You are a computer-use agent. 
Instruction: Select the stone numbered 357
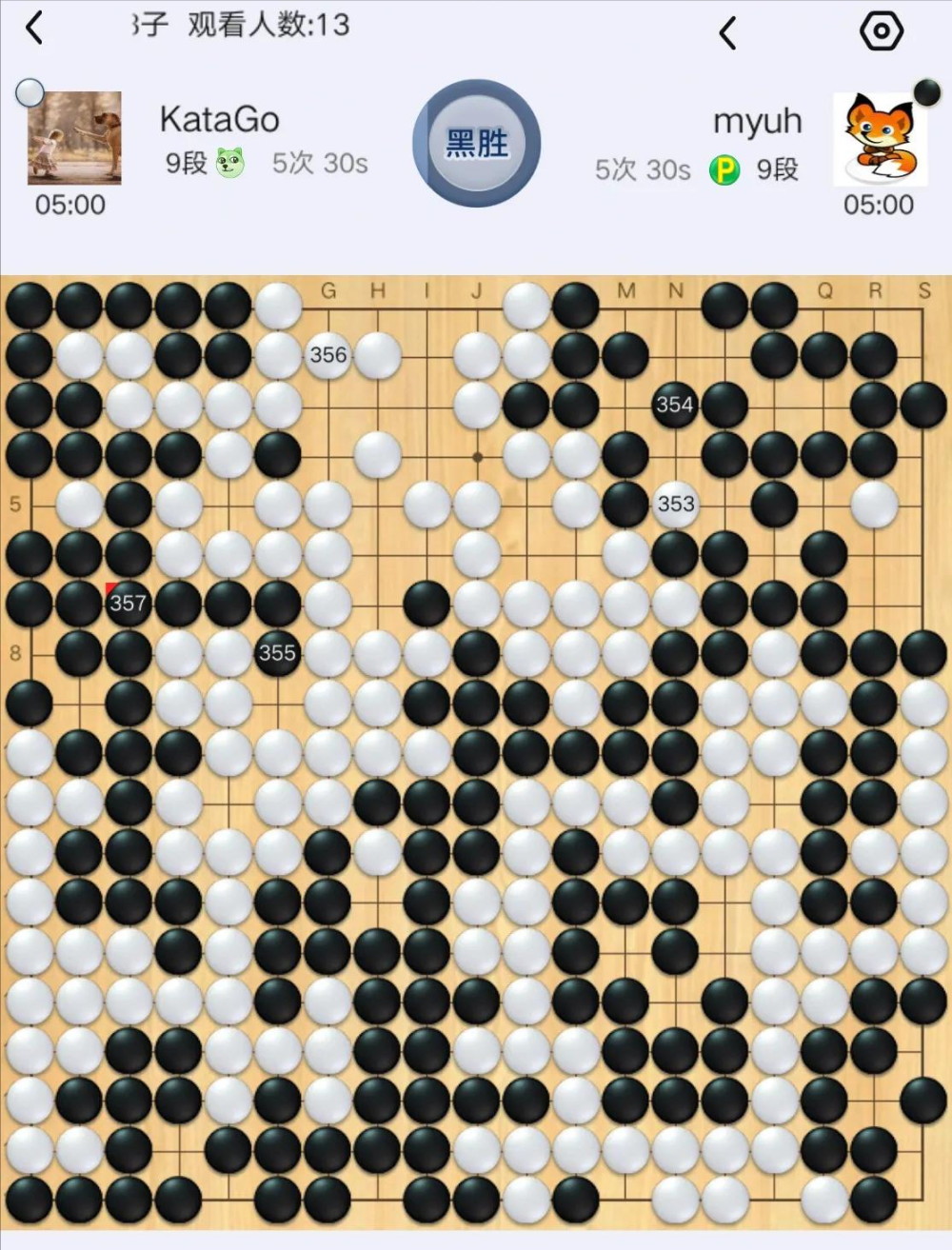[x=128, y=603]
